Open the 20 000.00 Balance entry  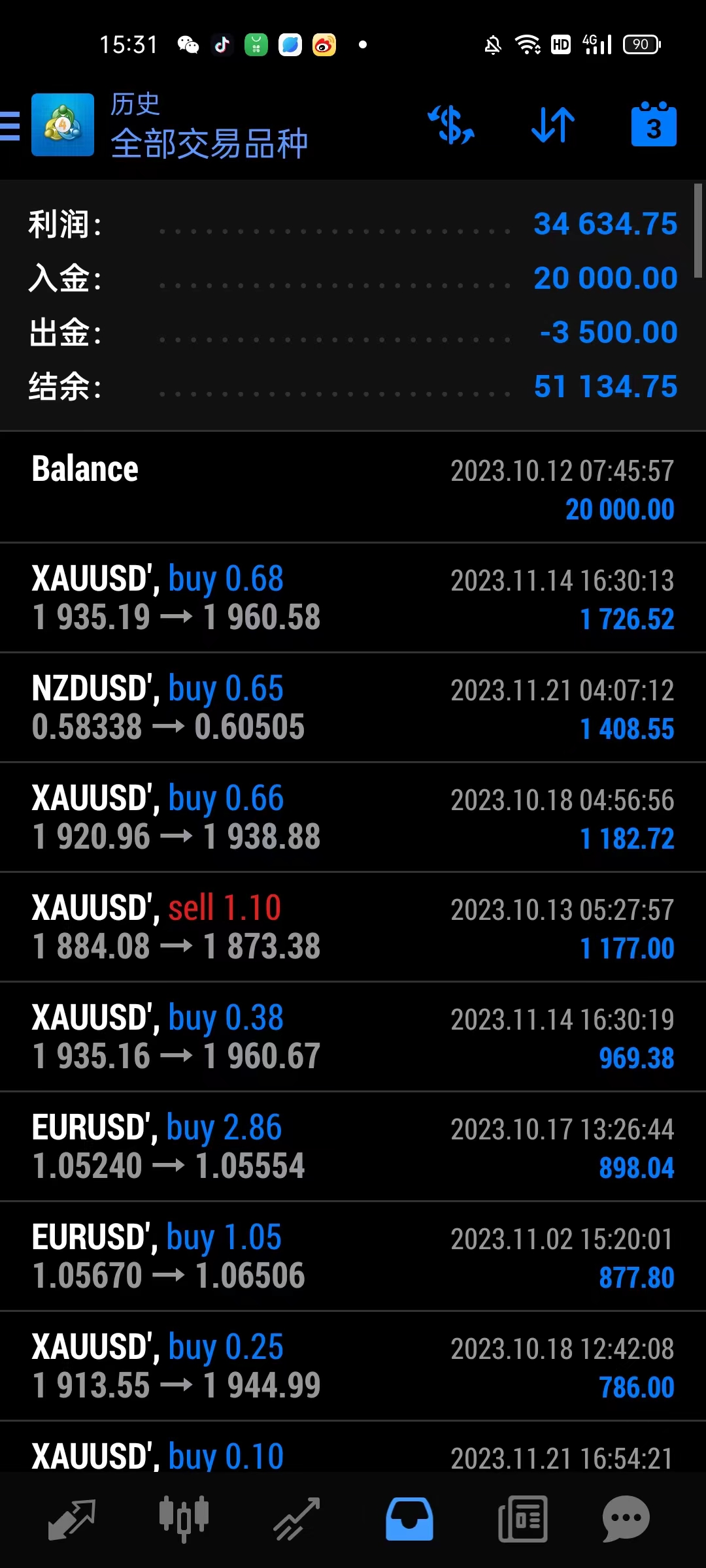(x=353, y=488)
